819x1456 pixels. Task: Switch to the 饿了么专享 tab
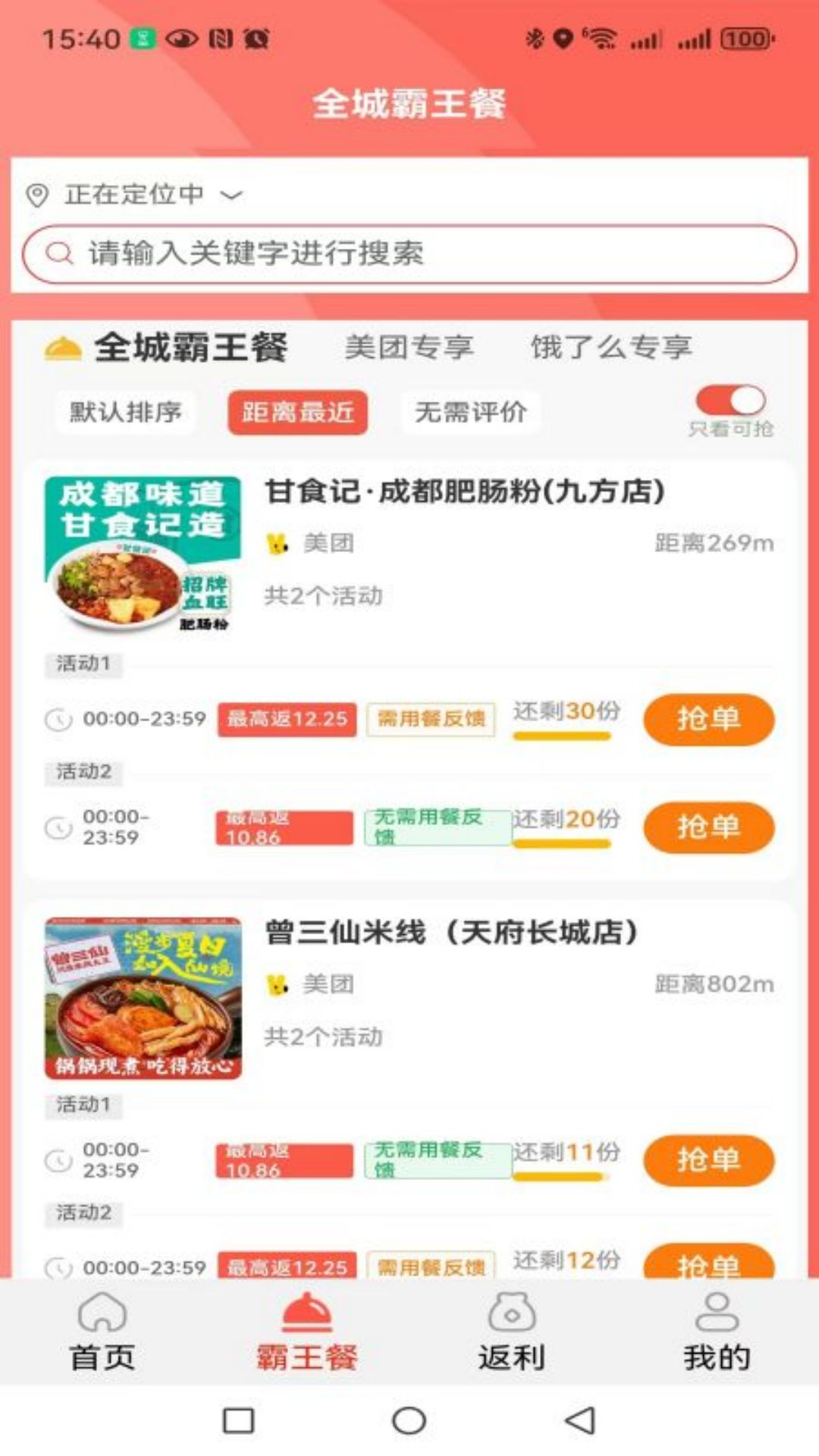coord(611,347)
